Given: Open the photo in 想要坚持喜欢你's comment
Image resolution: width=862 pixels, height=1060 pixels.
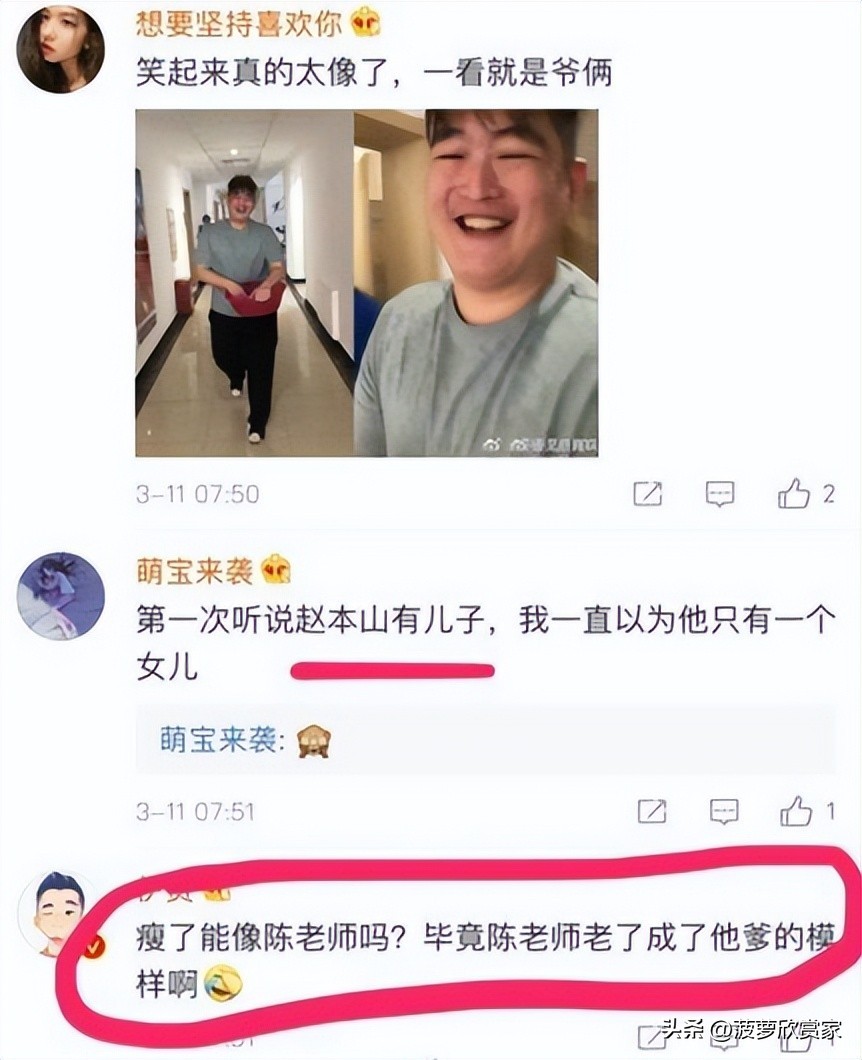Looking at the screenshot, I should [x=366, y=283].
